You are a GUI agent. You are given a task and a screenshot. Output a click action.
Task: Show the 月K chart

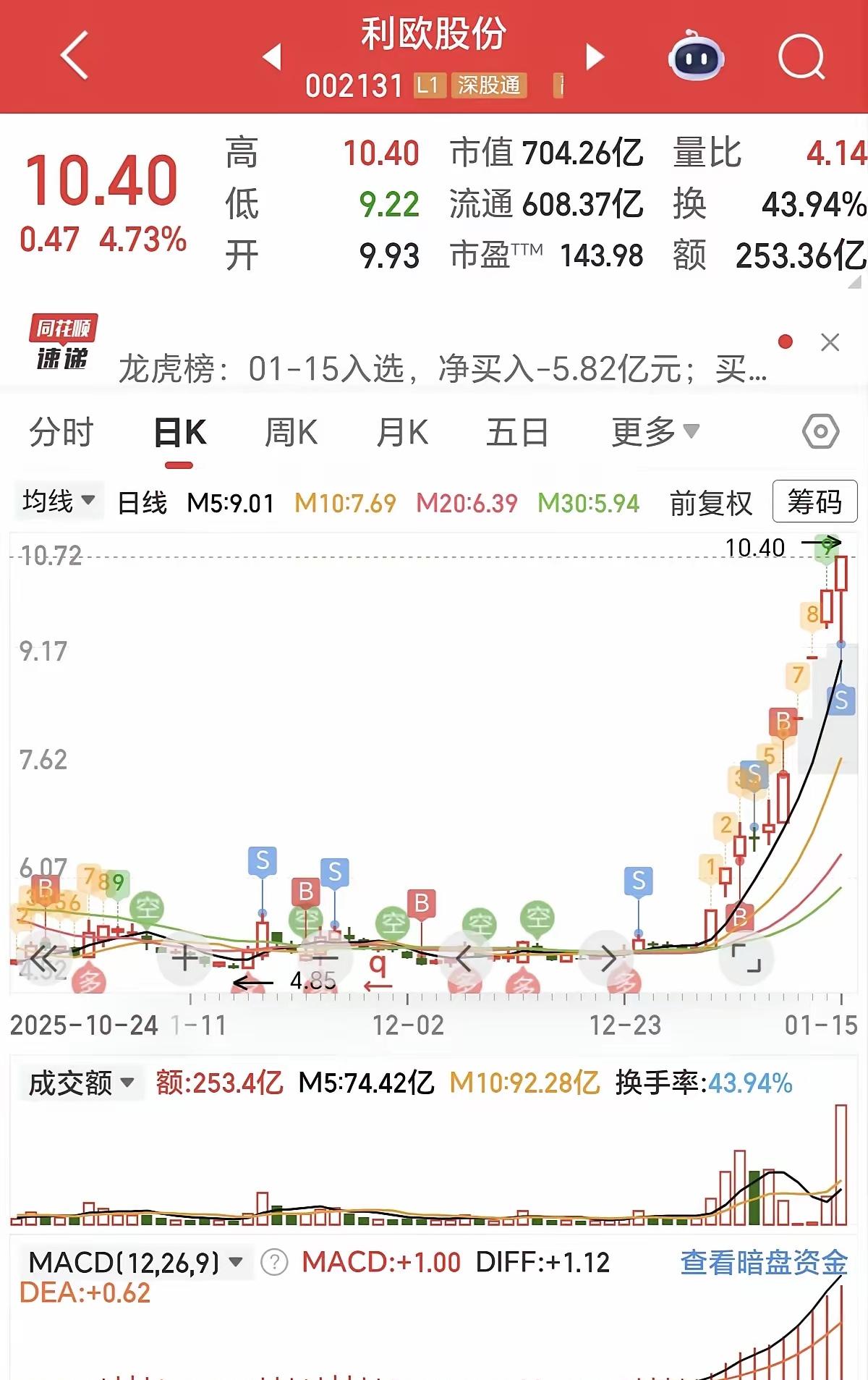[402, 433]
